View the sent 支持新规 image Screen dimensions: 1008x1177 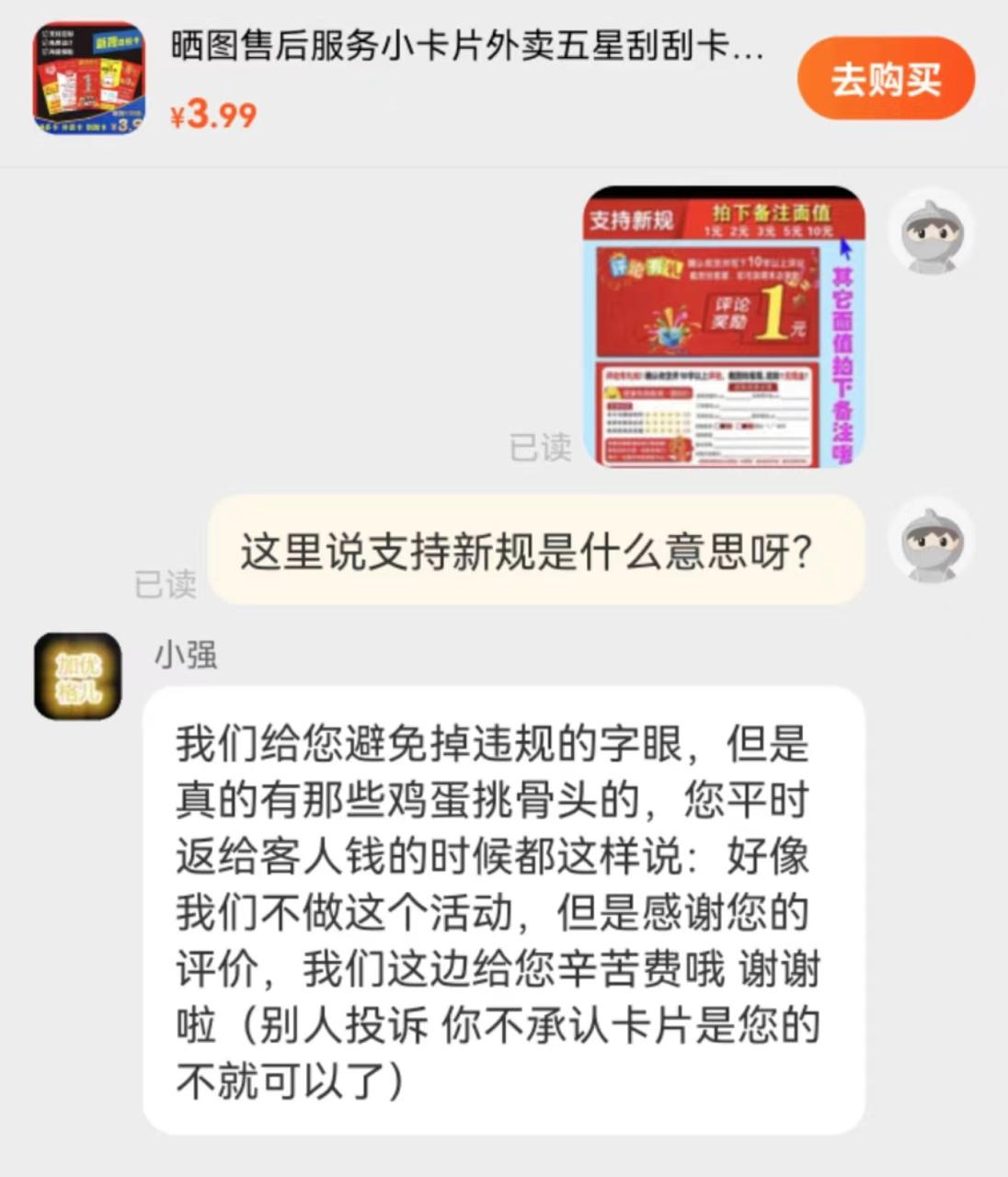[x=723, y=327]
